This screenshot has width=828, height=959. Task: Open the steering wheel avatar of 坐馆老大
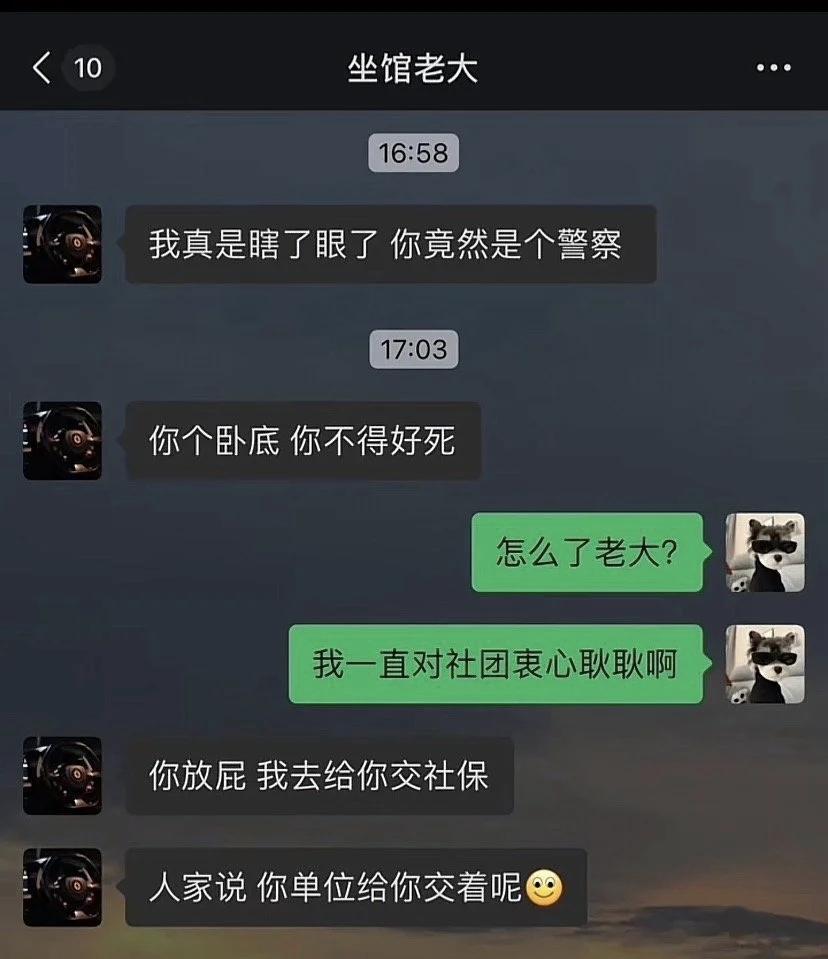(x=61, y=243)
